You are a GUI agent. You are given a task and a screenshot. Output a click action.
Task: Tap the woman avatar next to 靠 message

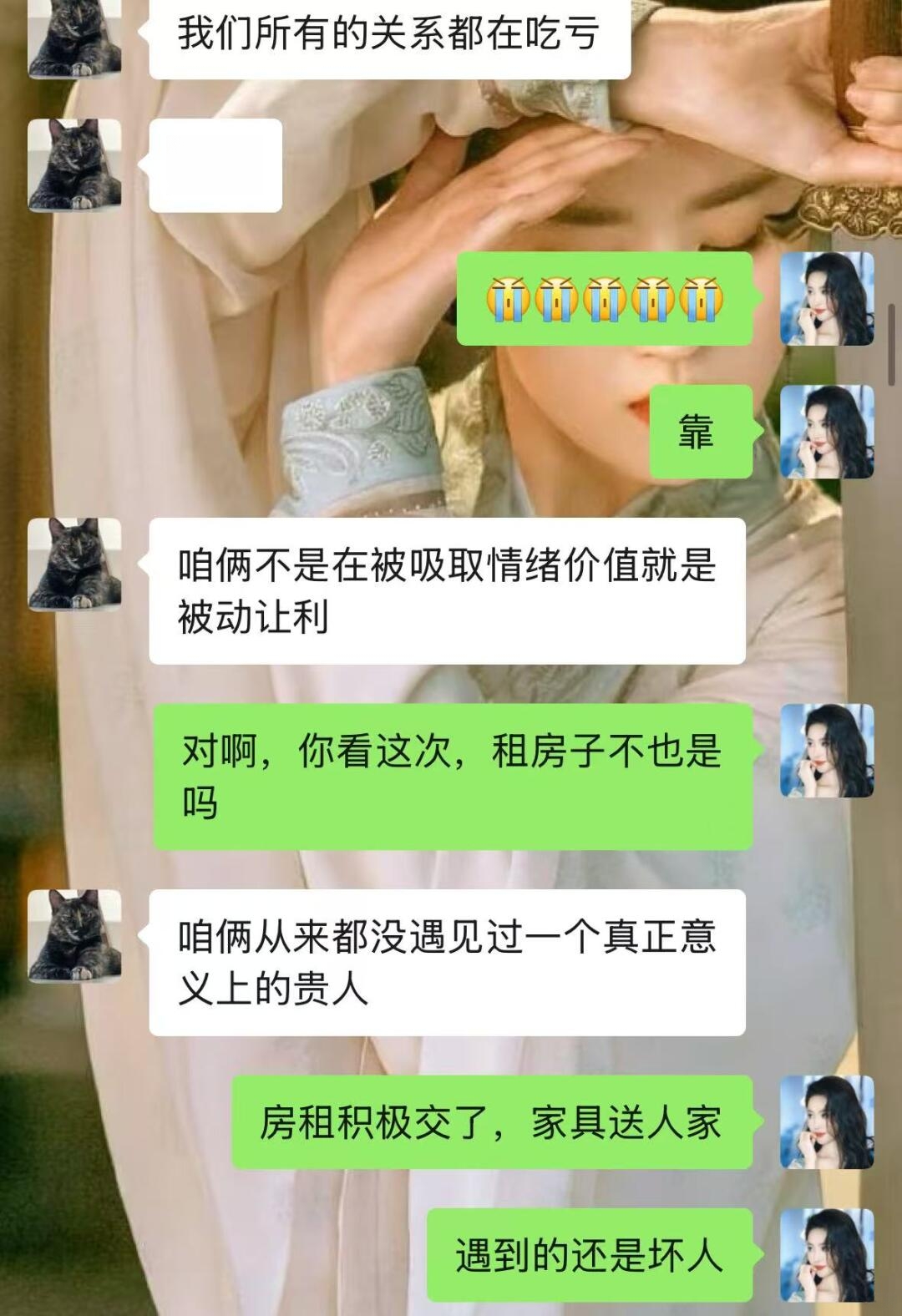pos(826,432)
